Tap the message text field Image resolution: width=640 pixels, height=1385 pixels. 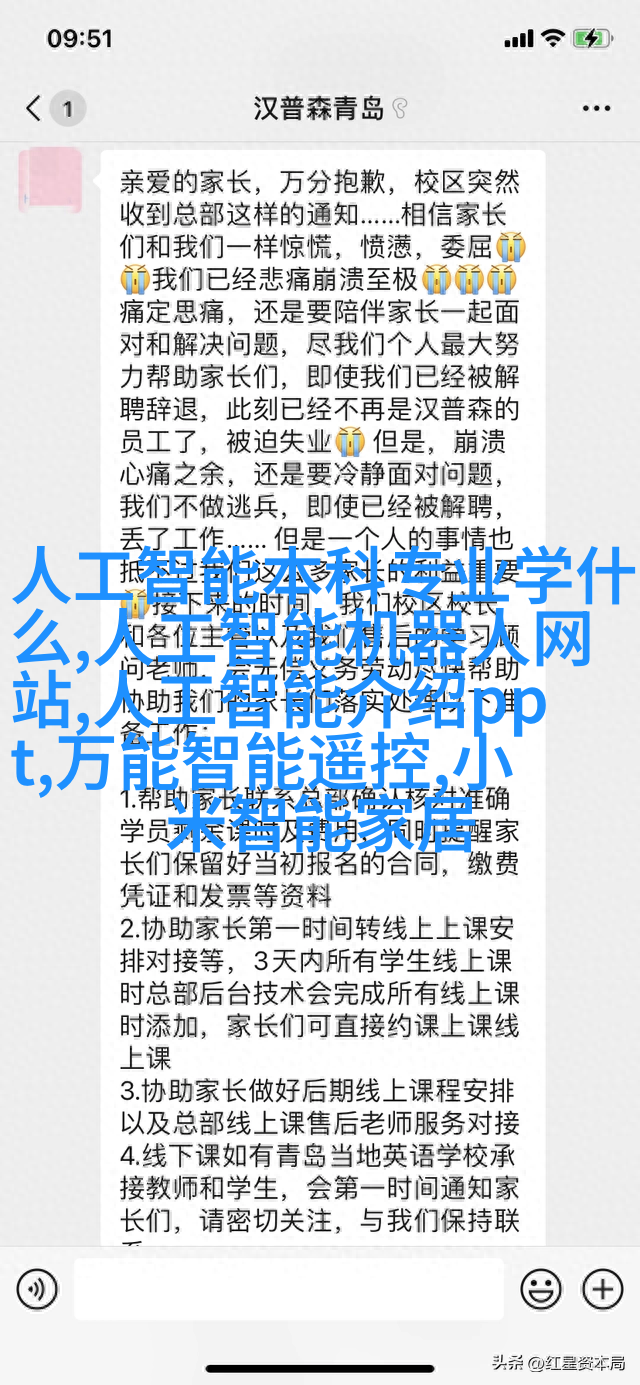pyautogui.click(x=287, y=1288)
